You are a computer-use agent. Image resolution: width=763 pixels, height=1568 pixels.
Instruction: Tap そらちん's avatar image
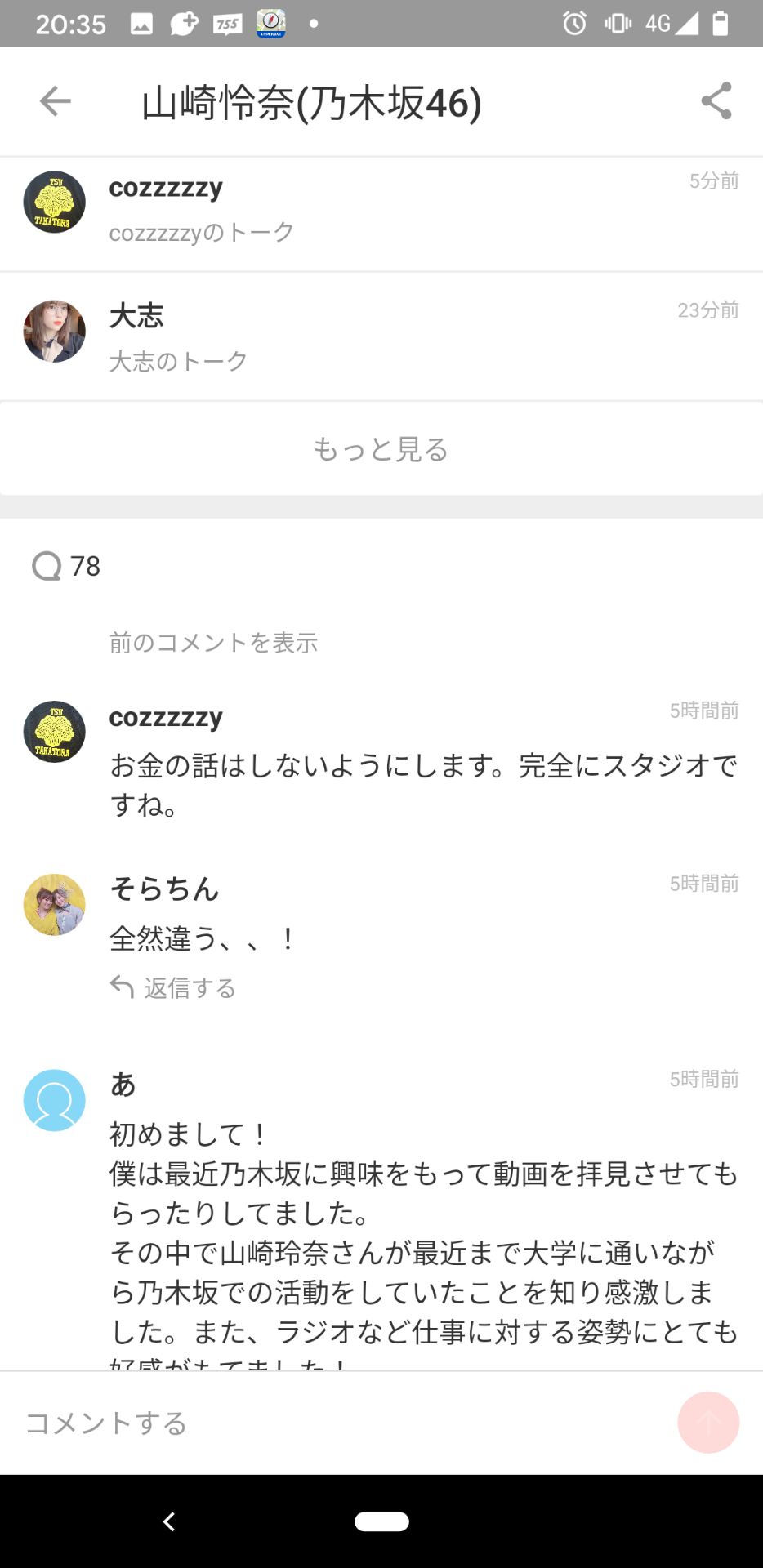tap(54, 904)
